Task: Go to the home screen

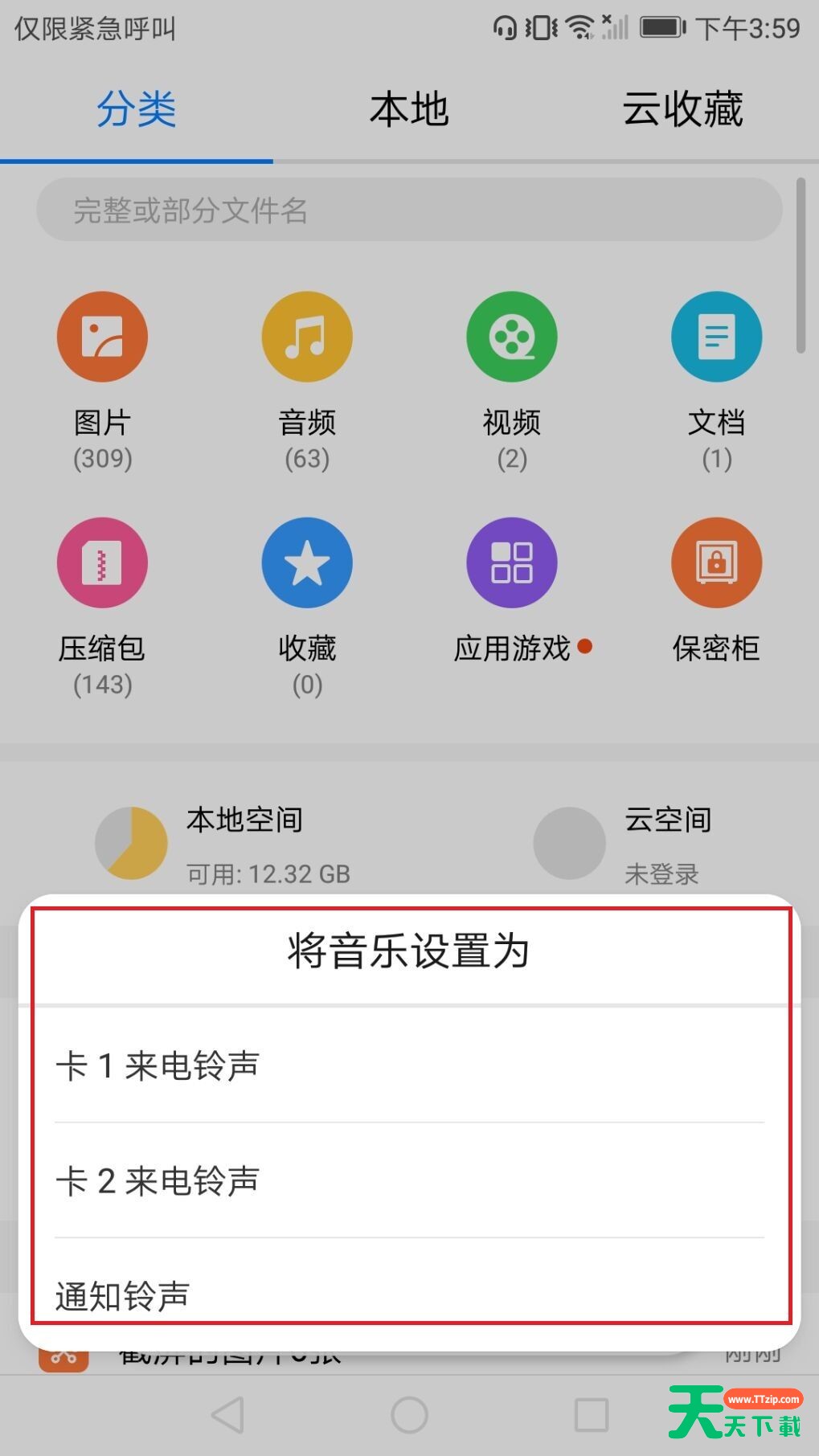Action: tap(409, 1415)
